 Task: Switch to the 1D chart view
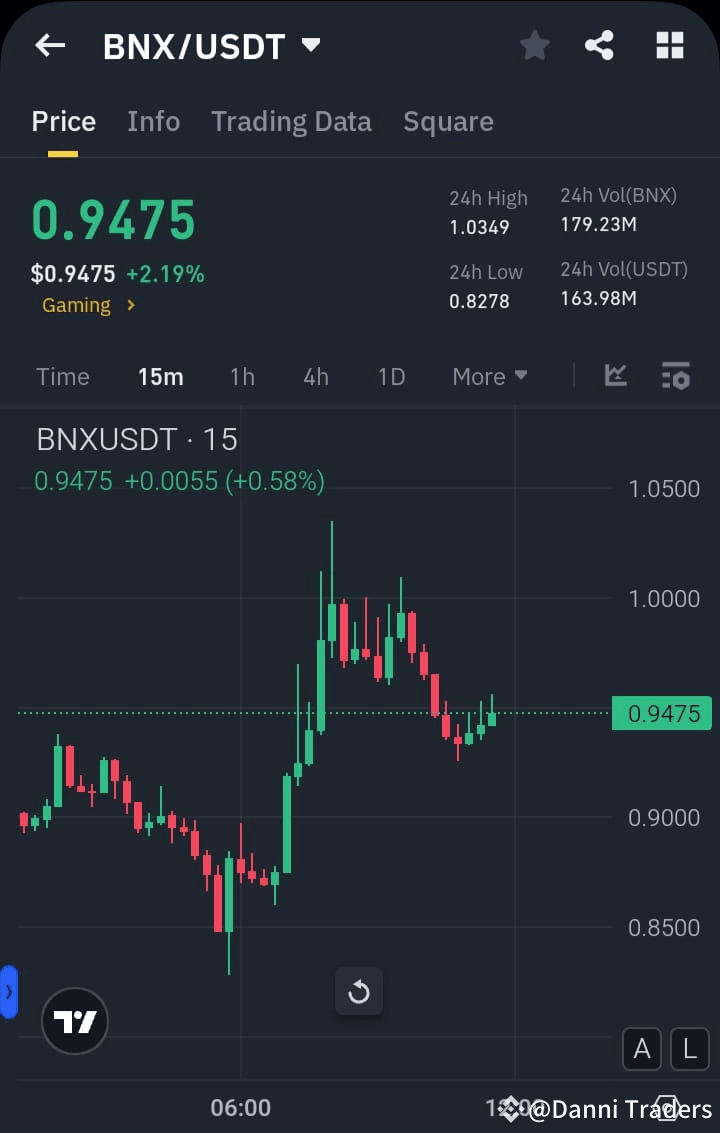click(x=390, y=377)
